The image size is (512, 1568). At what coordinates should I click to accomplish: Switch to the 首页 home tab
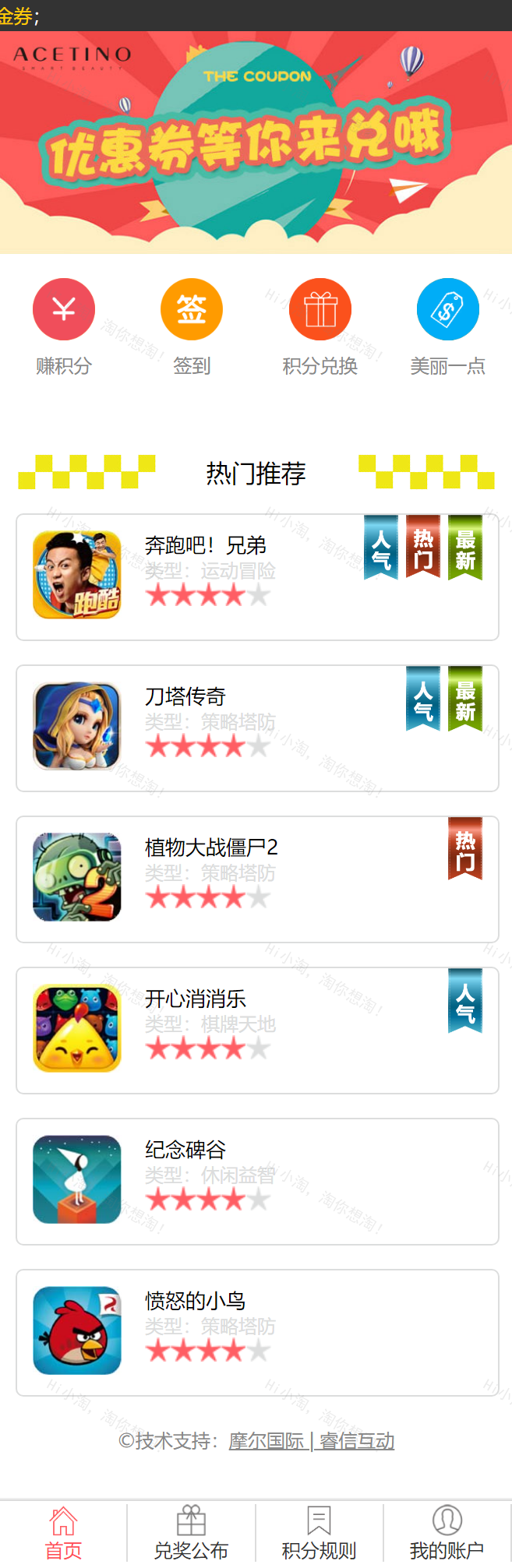point(63,1533)
